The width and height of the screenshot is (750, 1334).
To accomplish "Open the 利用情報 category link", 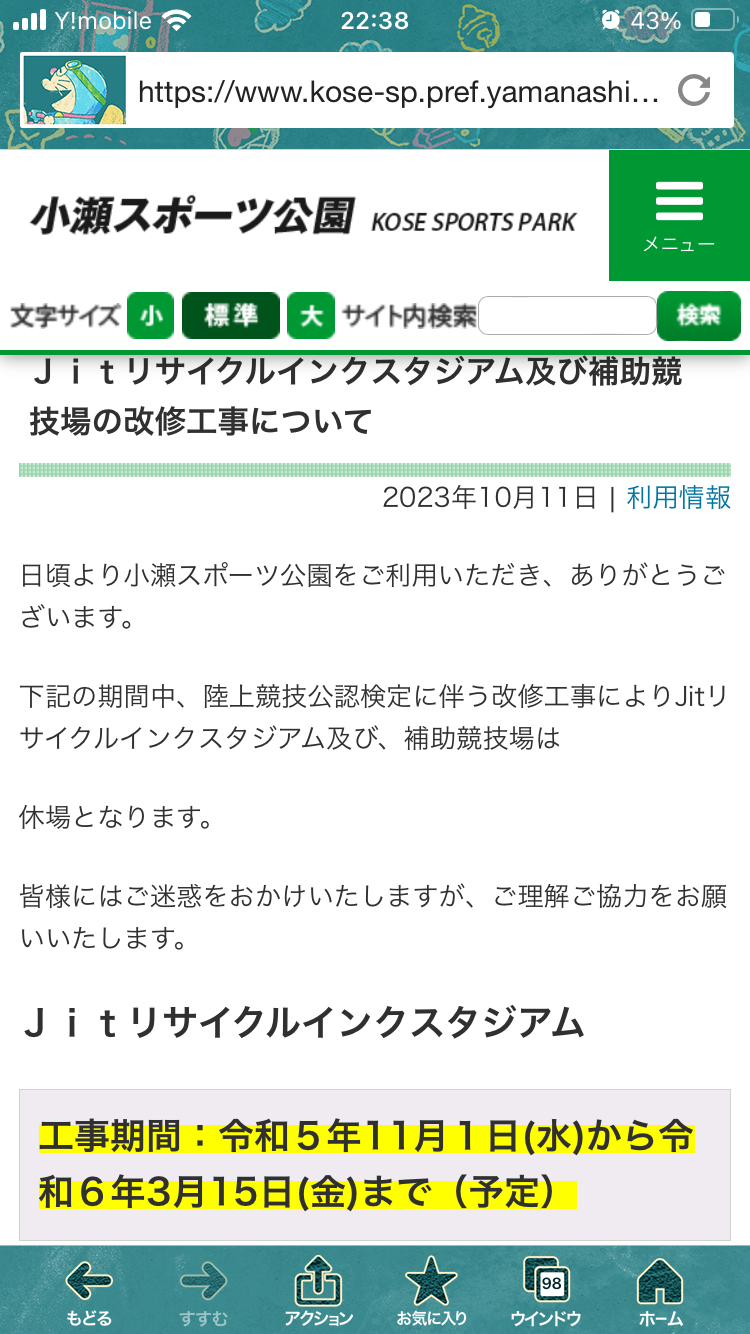I will 679,497.
